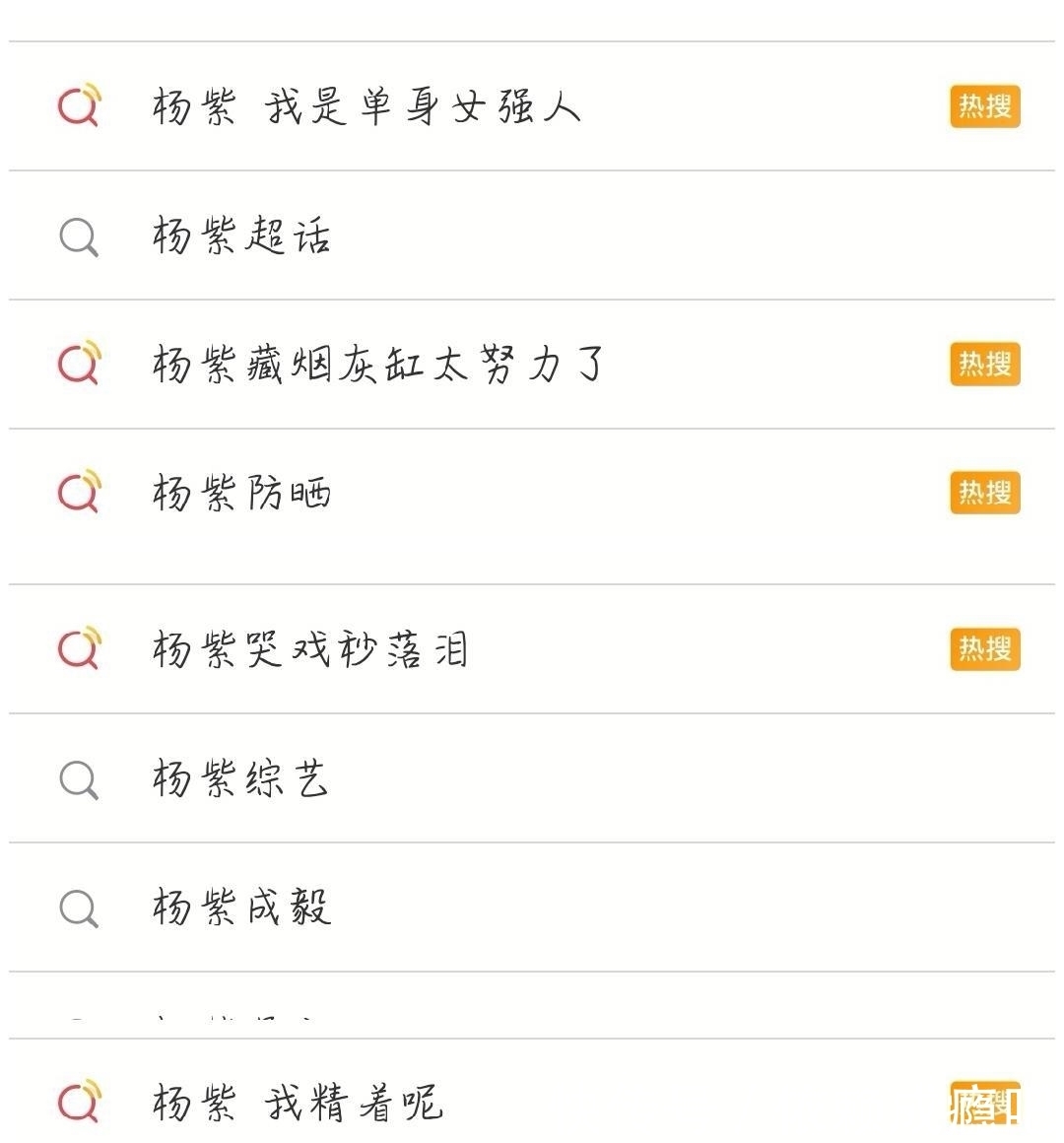Image resolution: width=1064 pixels, height=1143 pixels.
Task: Select the 热搜 badge on the 杨紫哭戏秒落泪 row
Action: point(983,648)
